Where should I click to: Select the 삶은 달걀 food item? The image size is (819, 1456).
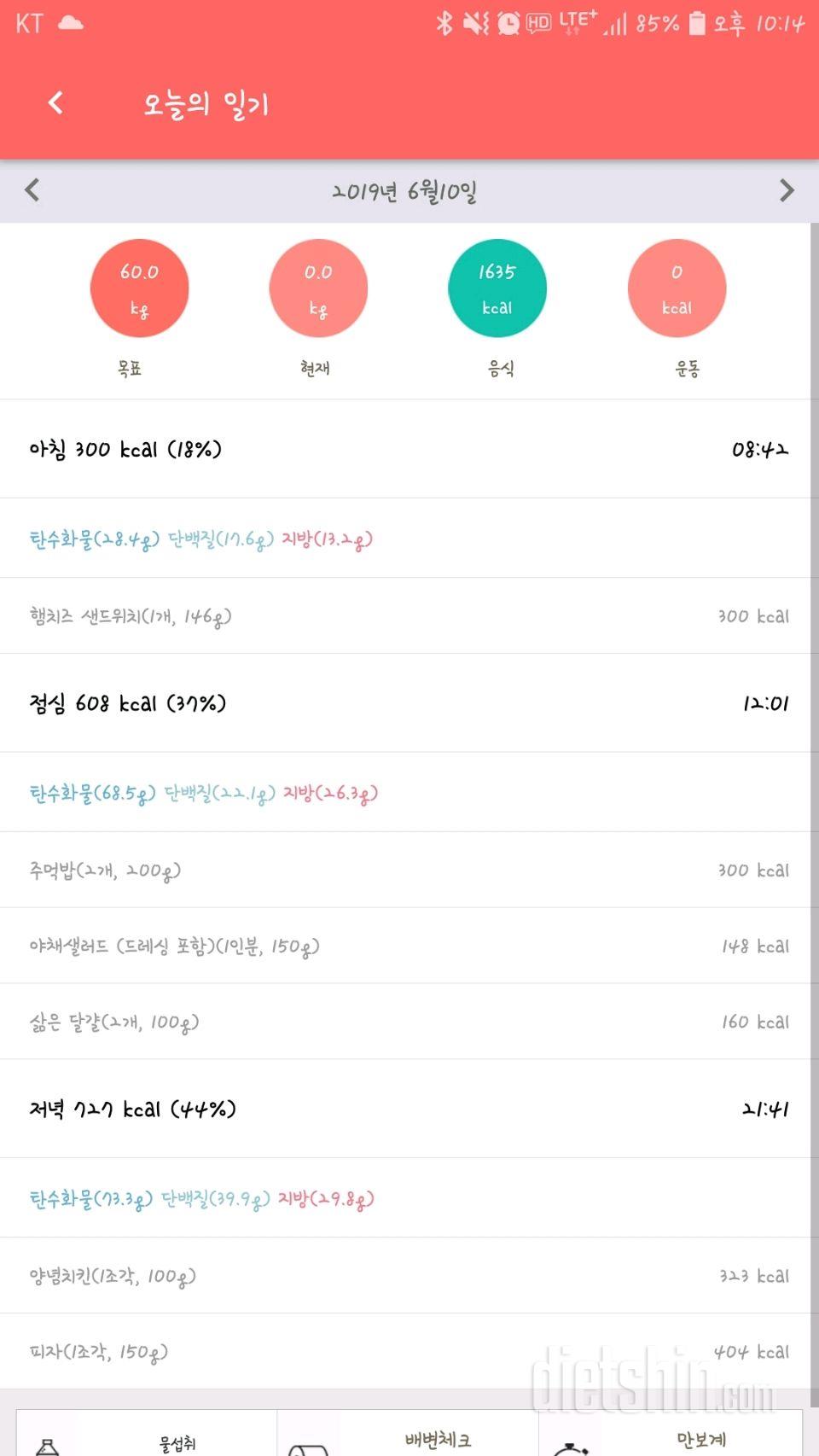tap(408, 1022)
